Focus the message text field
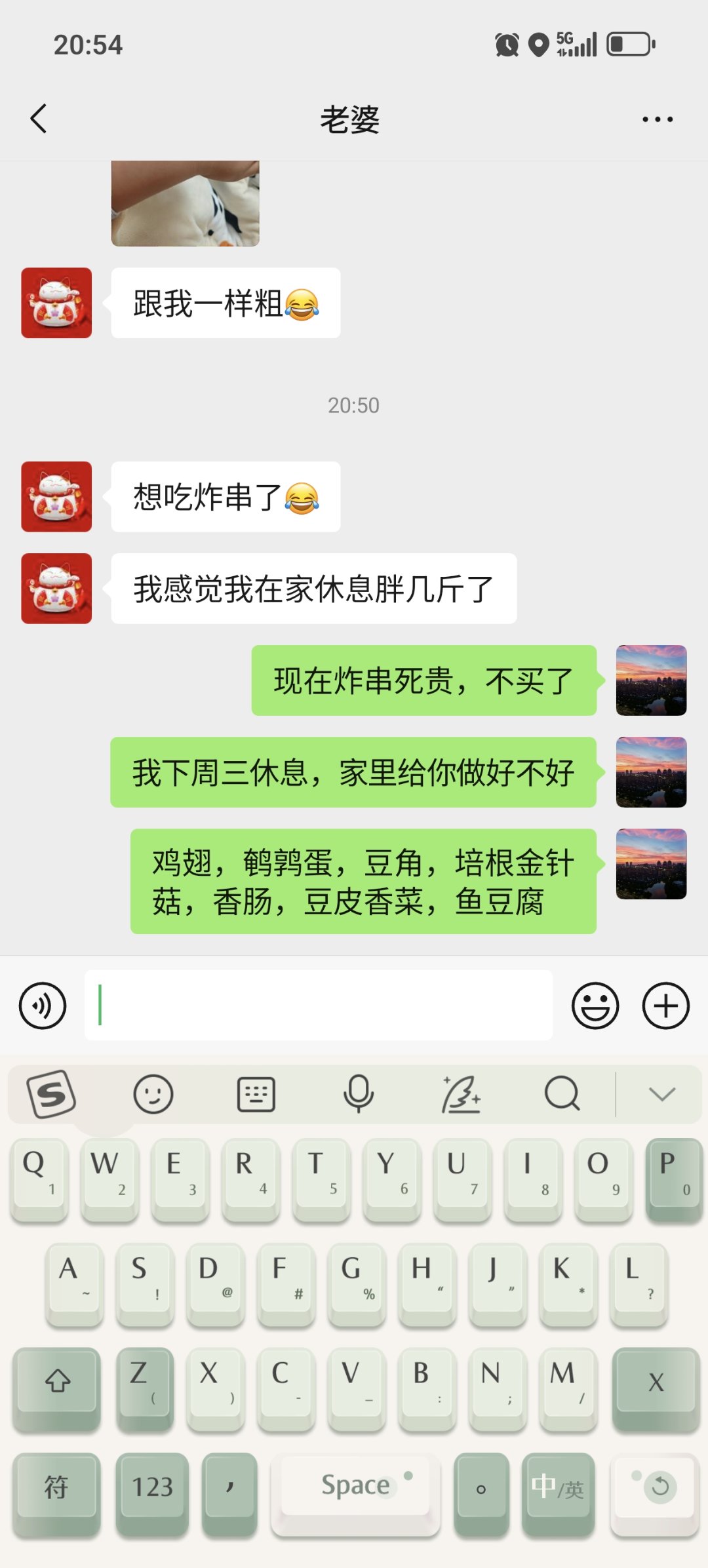Screen dimensions: 708x1568 (x=318, y=1005)
